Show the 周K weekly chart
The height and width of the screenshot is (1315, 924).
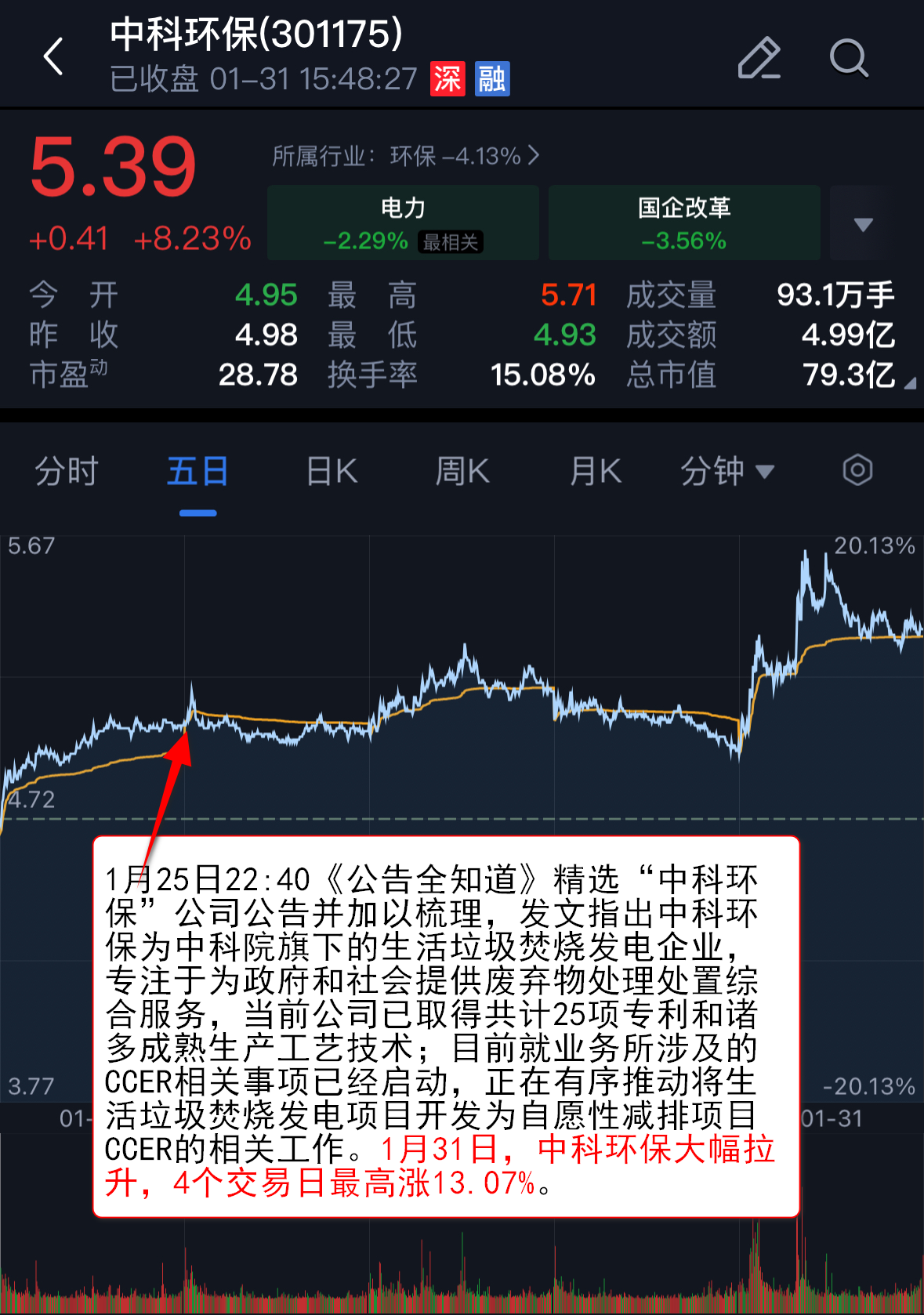point(462,472)
